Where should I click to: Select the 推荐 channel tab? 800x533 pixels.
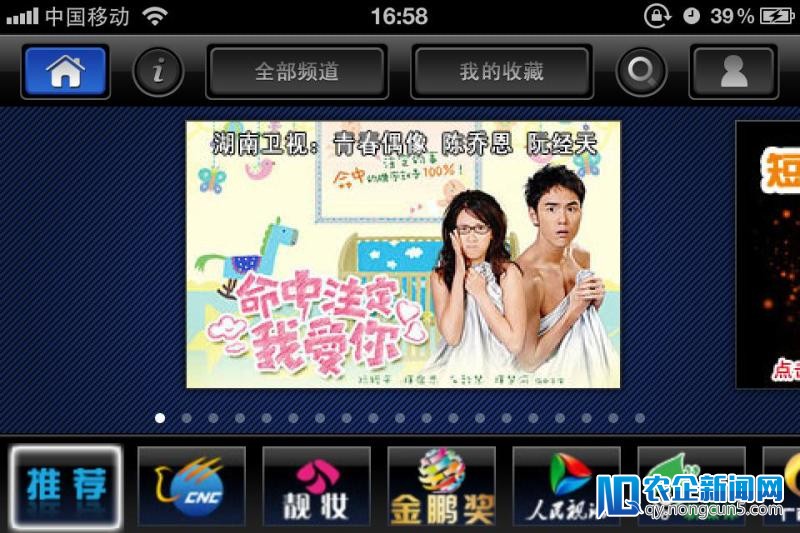pos(66,487)
